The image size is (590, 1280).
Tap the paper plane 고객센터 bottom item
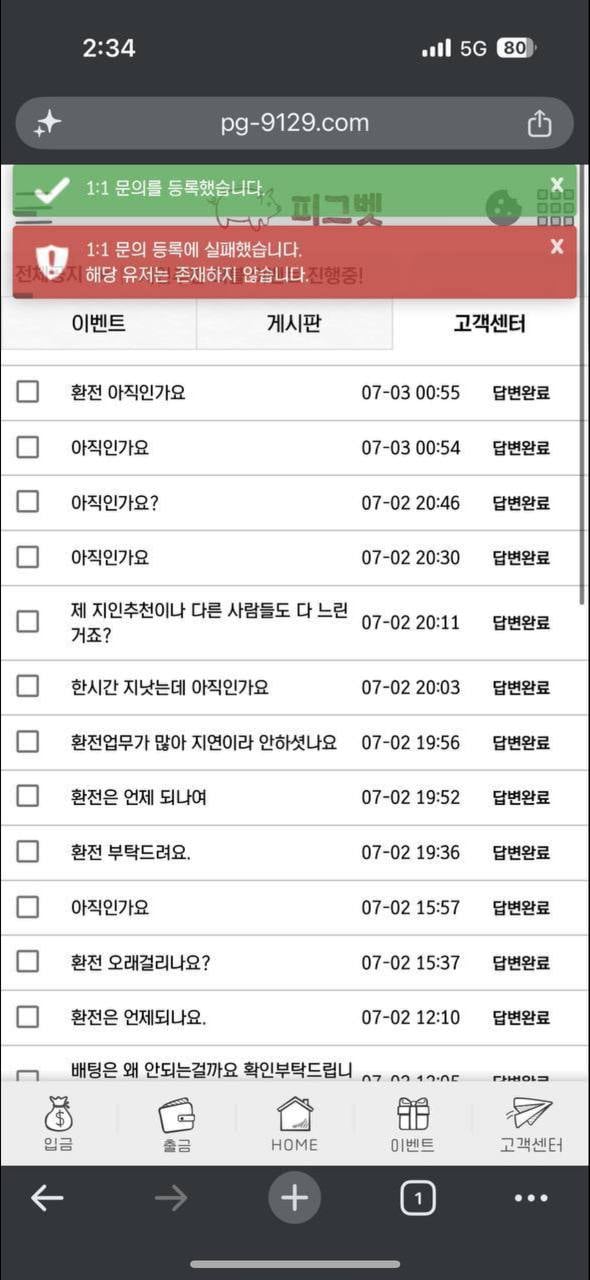point(531,1124)
